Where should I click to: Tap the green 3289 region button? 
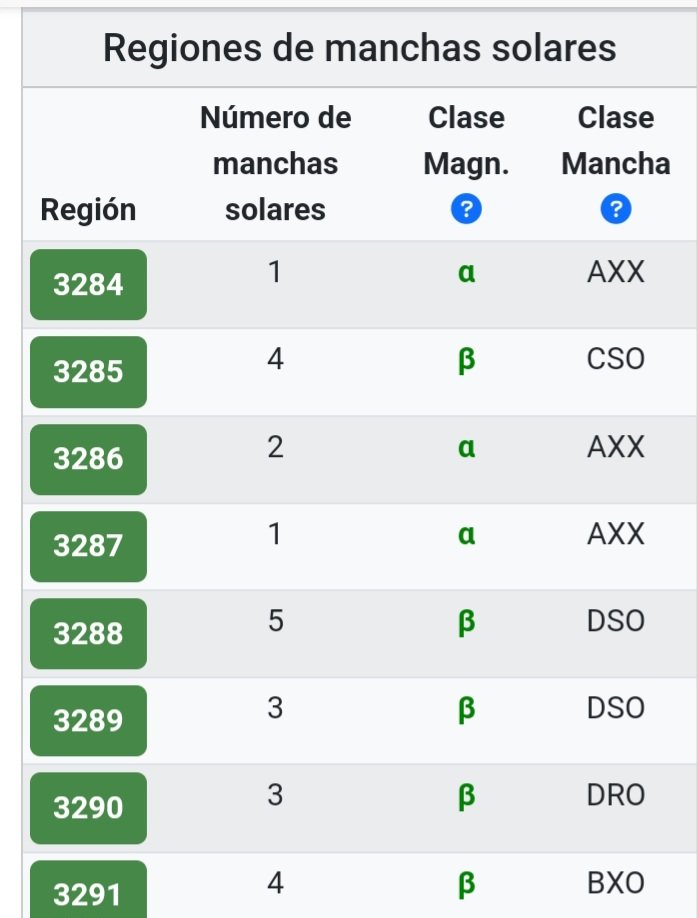point(88,720)
